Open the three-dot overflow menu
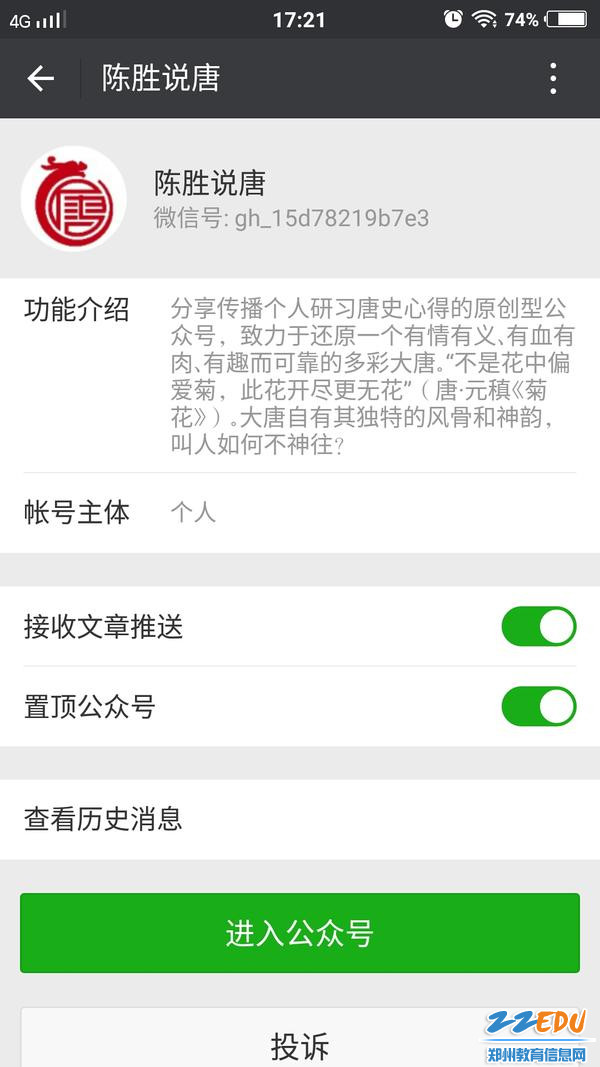Viewport: 600px width, 1067px height. pos(553,79)
